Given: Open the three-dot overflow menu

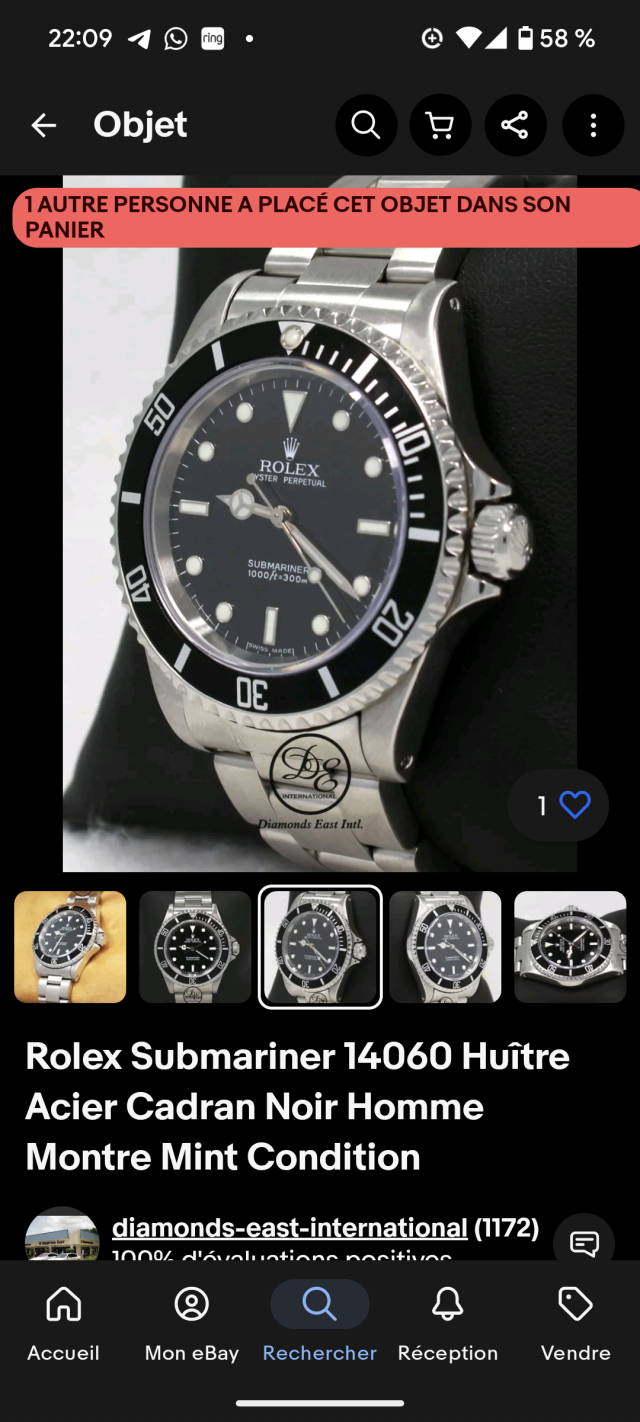Looking at the screenshot, I should pyautogui.click(x=593, y=125).
